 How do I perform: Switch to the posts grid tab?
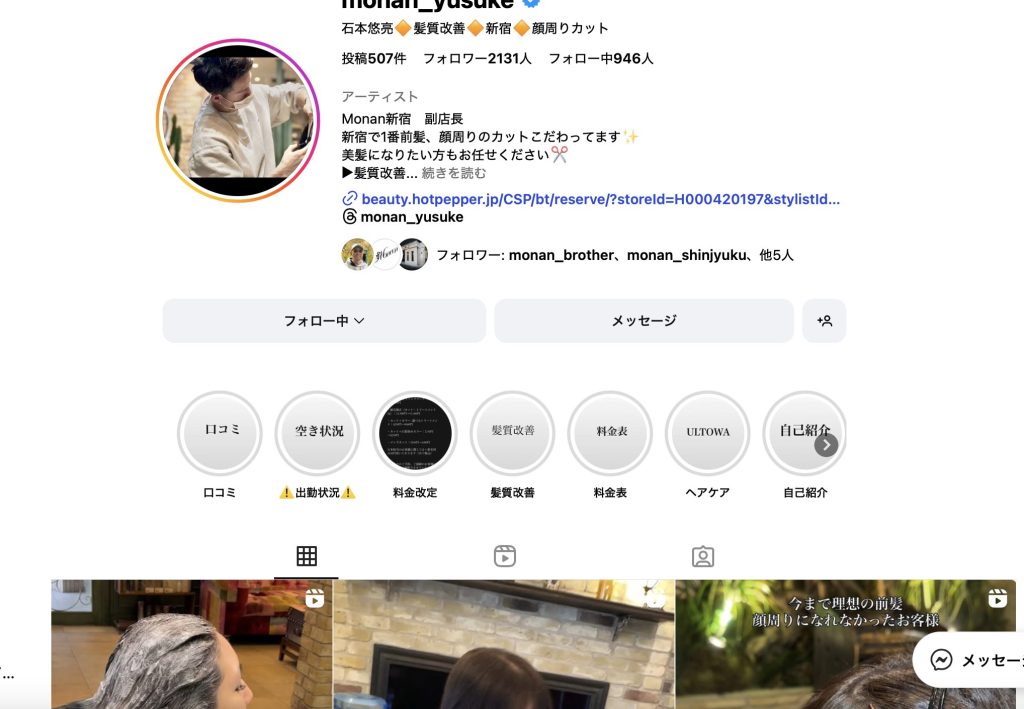click(306, 557)
